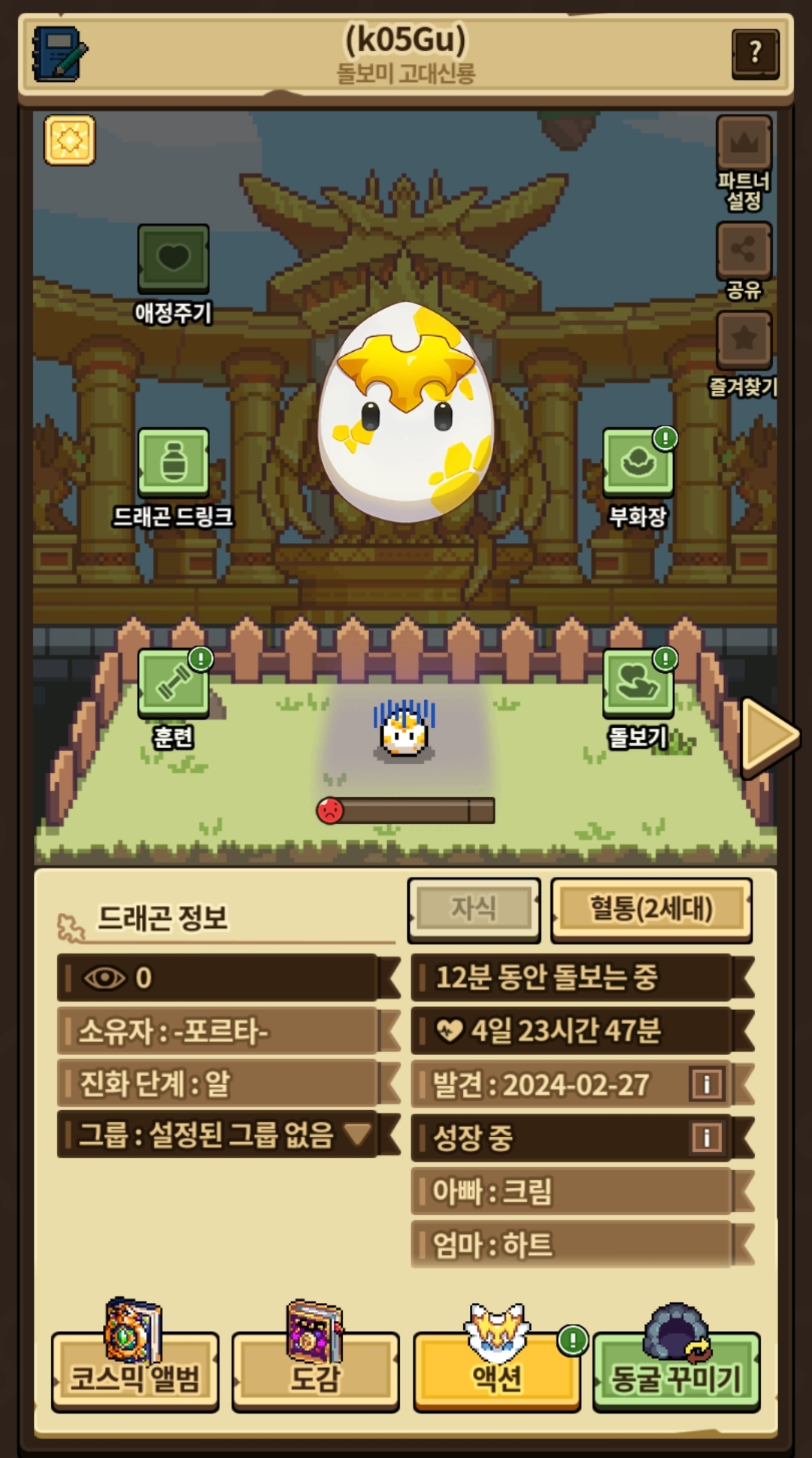Open 돌보기 care action

click(638, 683)
